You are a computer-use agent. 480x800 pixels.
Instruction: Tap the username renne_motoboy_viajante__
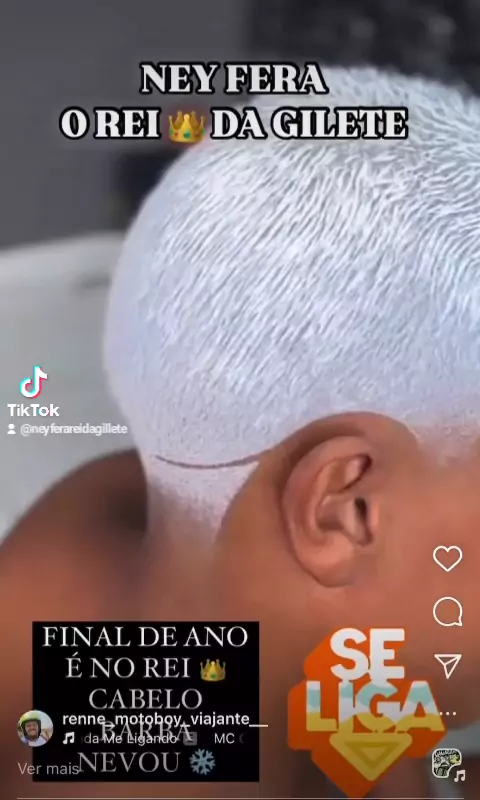(164, 719)
